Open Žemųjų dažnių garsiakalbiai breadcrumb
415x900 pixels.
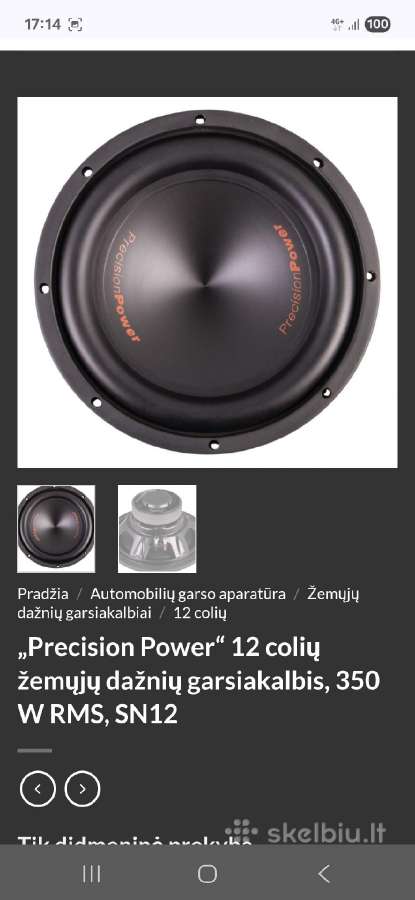[x=188, y=603]
